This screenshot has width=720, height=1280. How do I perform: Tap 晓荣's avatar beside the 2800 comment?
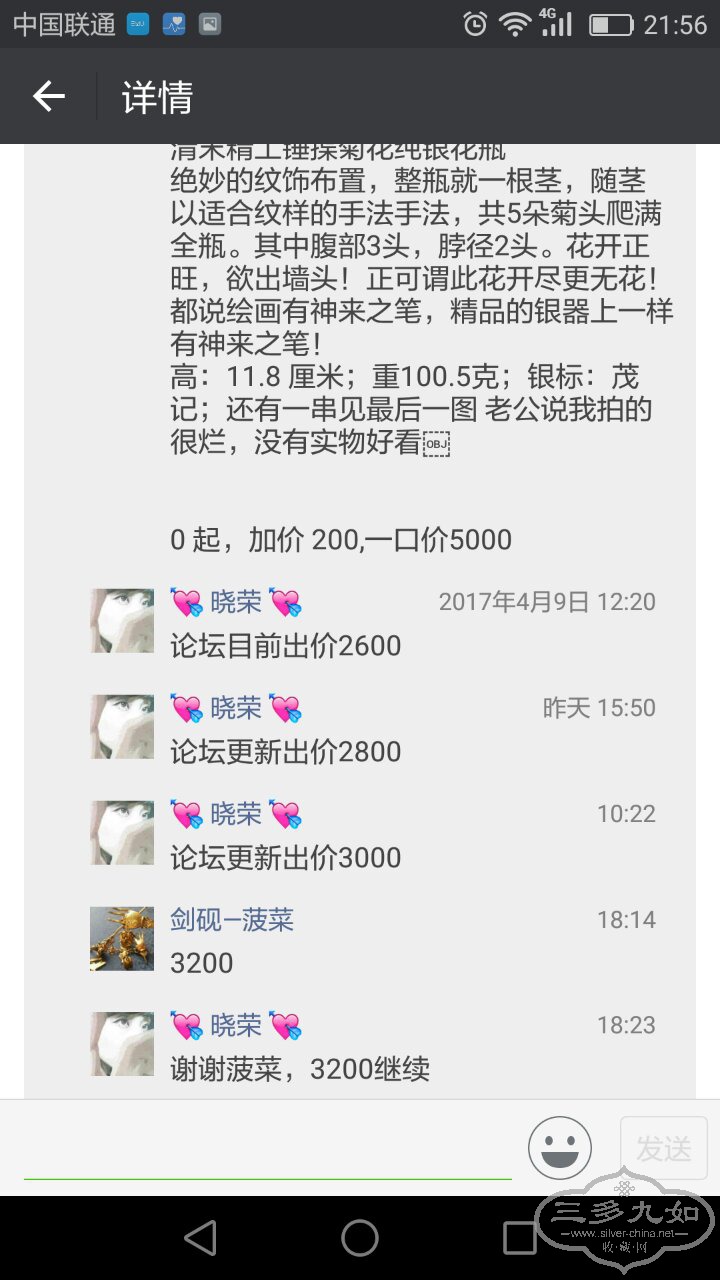[x=122, y=727]
